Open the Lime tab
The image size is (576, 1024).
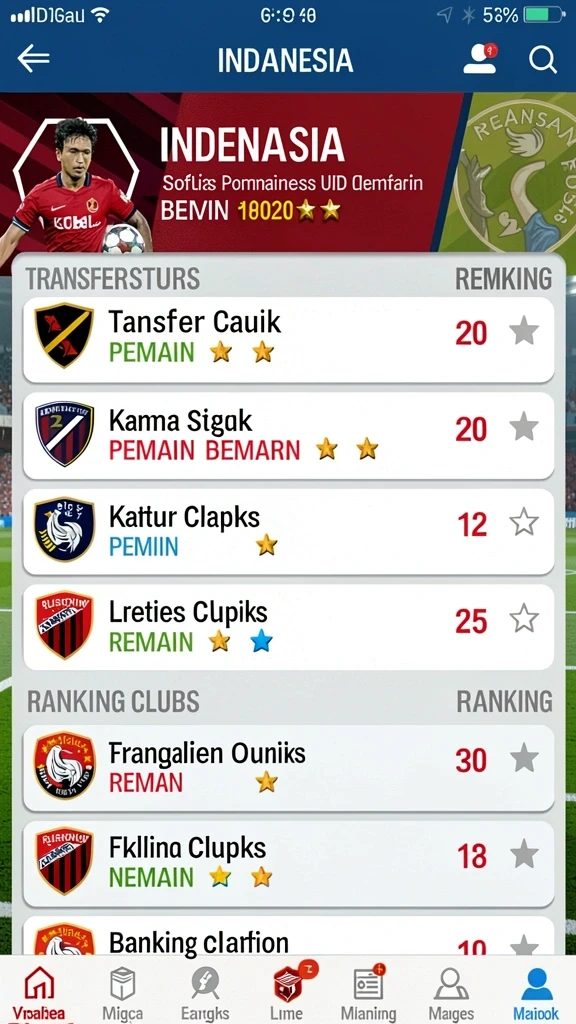click(x=287, y=993)
